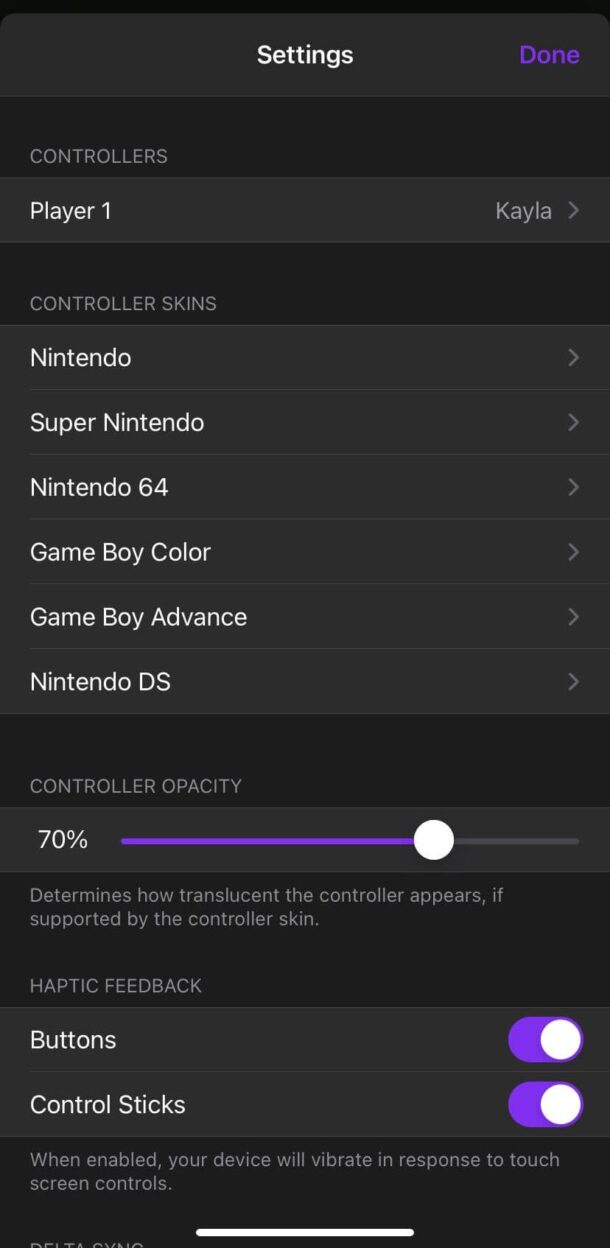Screen dimensions: 610x1248
Task: Turn off Control Sticks haptic feedback
Action: 545,1105
